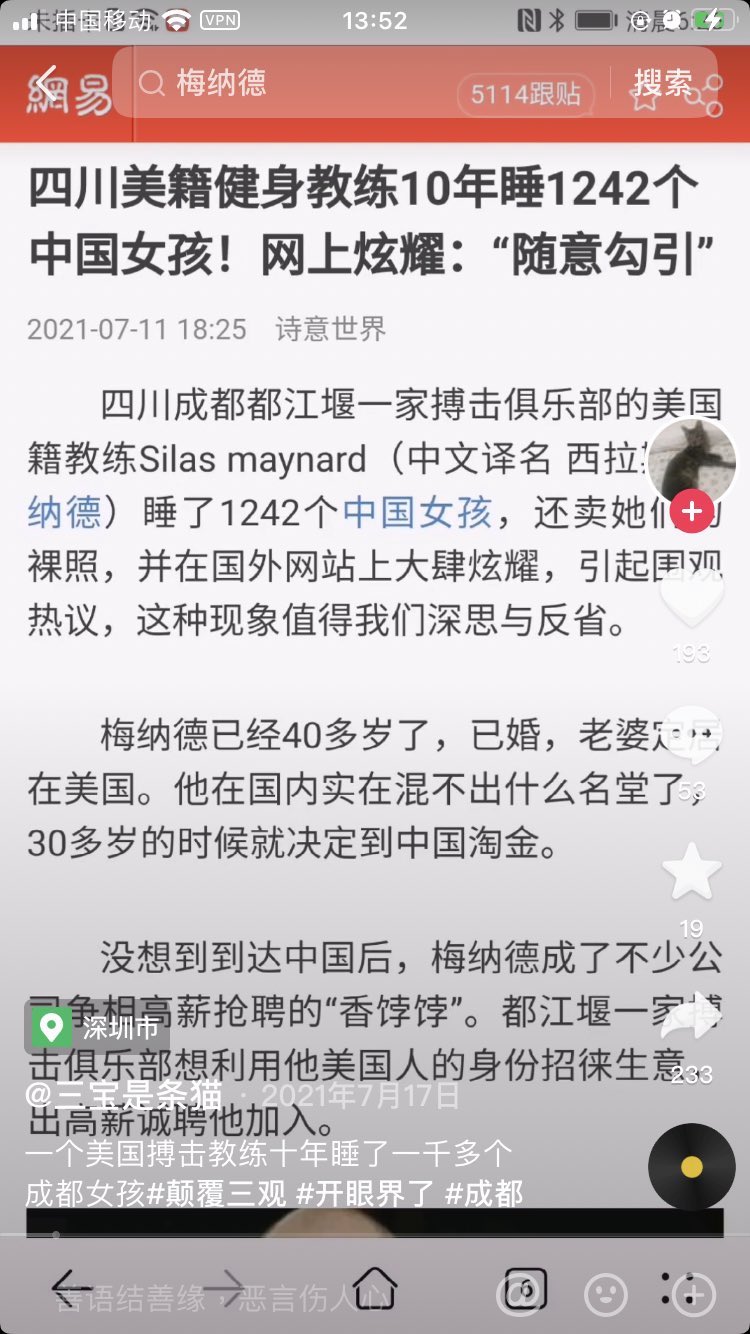Add this video to favorites with star

click(692, 872)
